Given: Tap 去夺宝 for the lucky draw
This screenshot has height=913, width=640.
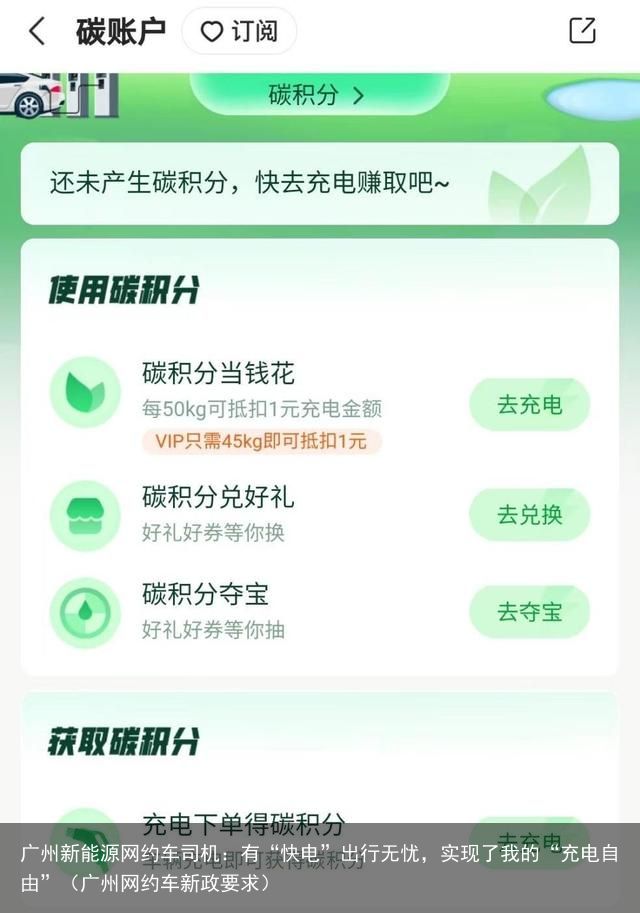Looking at the screenshot, I should pyautogui.click(x=529, y=612).
